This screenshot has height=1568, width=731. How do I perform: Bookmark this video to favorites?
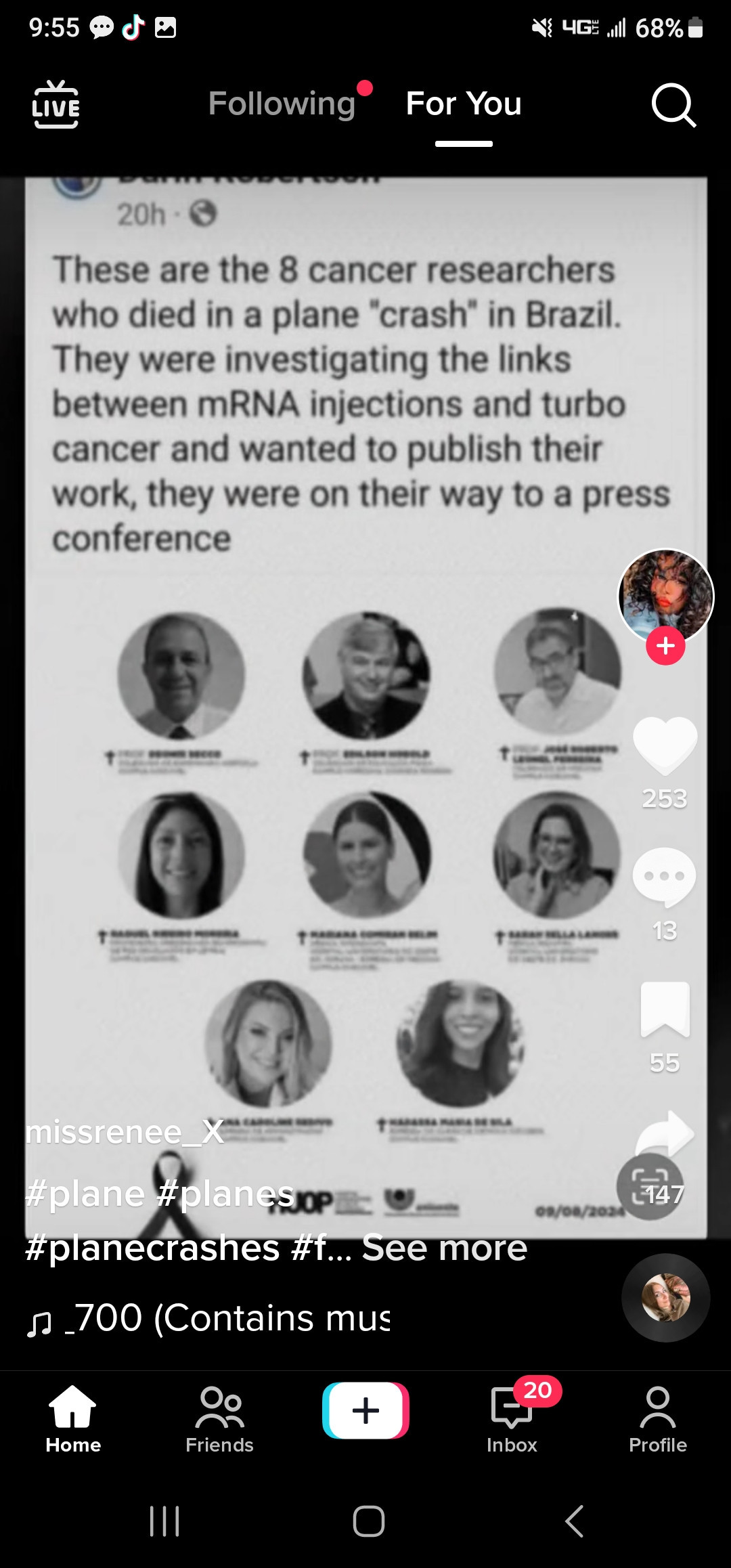tap(665, 1009)
